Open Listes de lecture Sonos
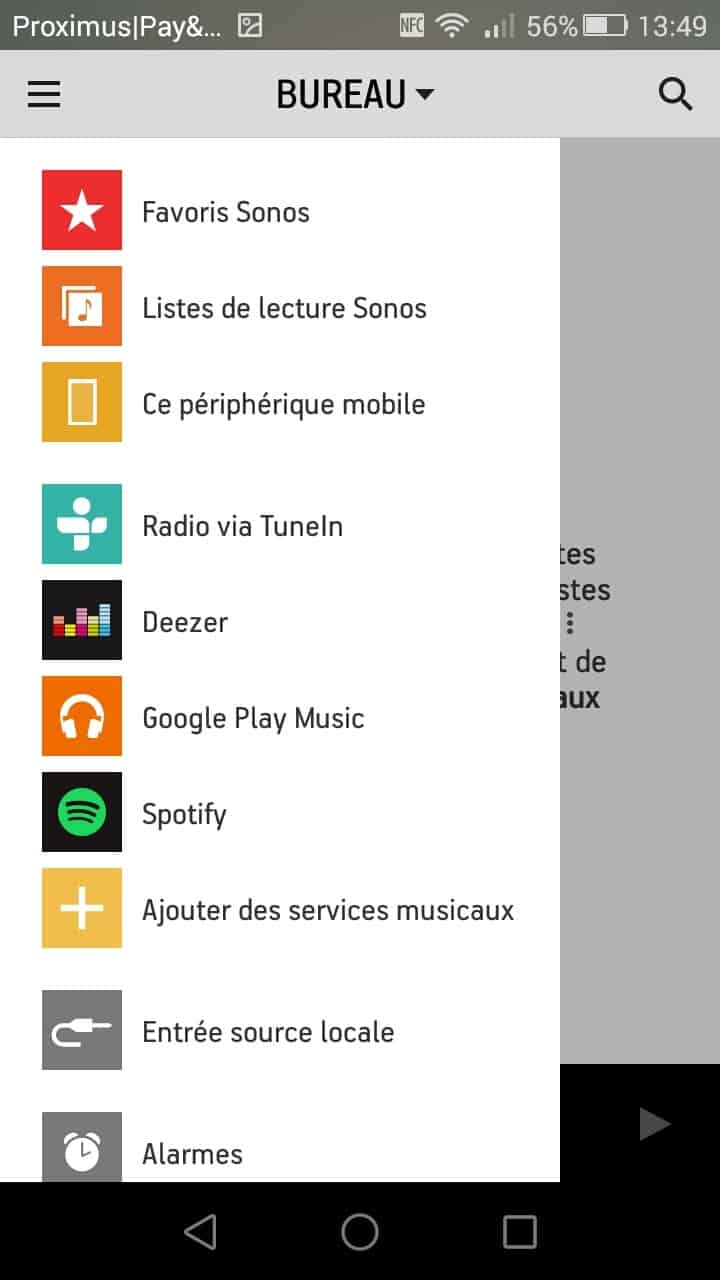This screenshot has height=1280, width=720. point(280,306)
